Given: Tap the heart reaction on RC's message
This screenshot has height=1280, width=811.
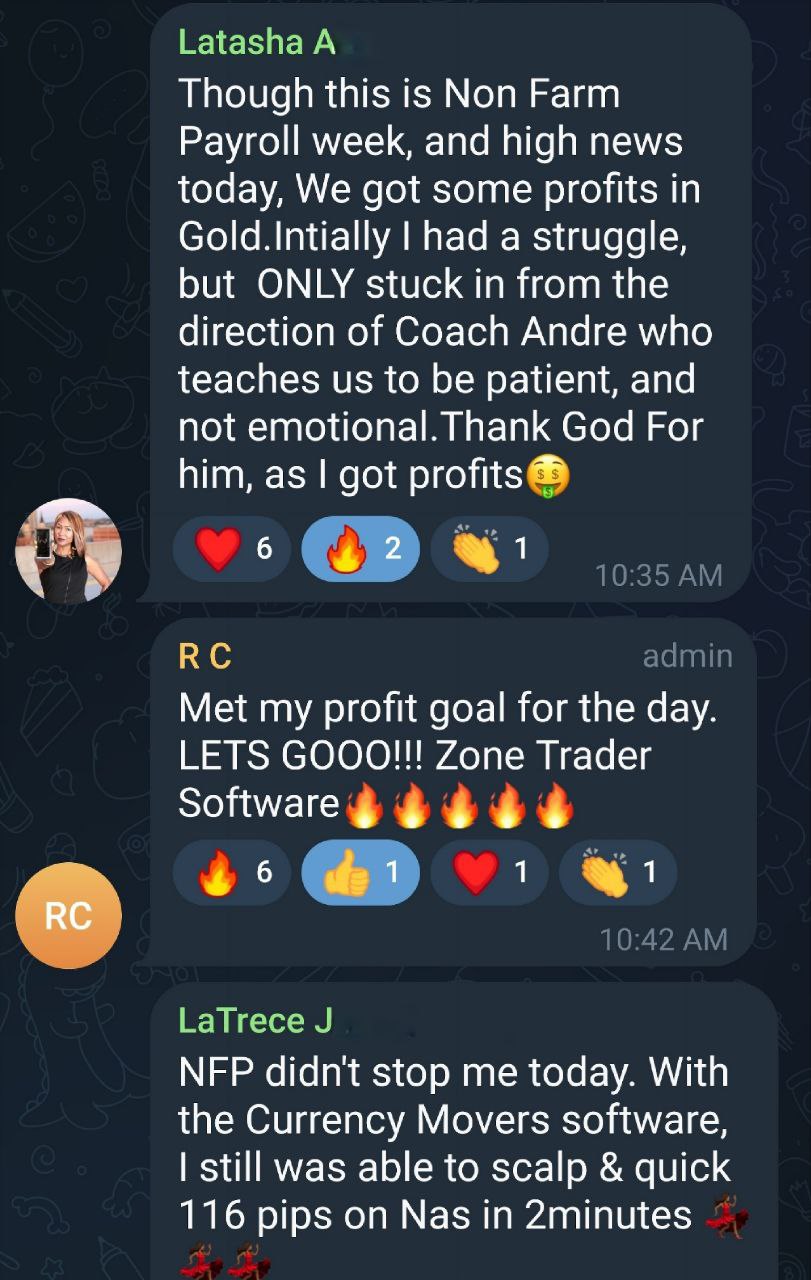Looking at the screenshot, I should [489, 873].
